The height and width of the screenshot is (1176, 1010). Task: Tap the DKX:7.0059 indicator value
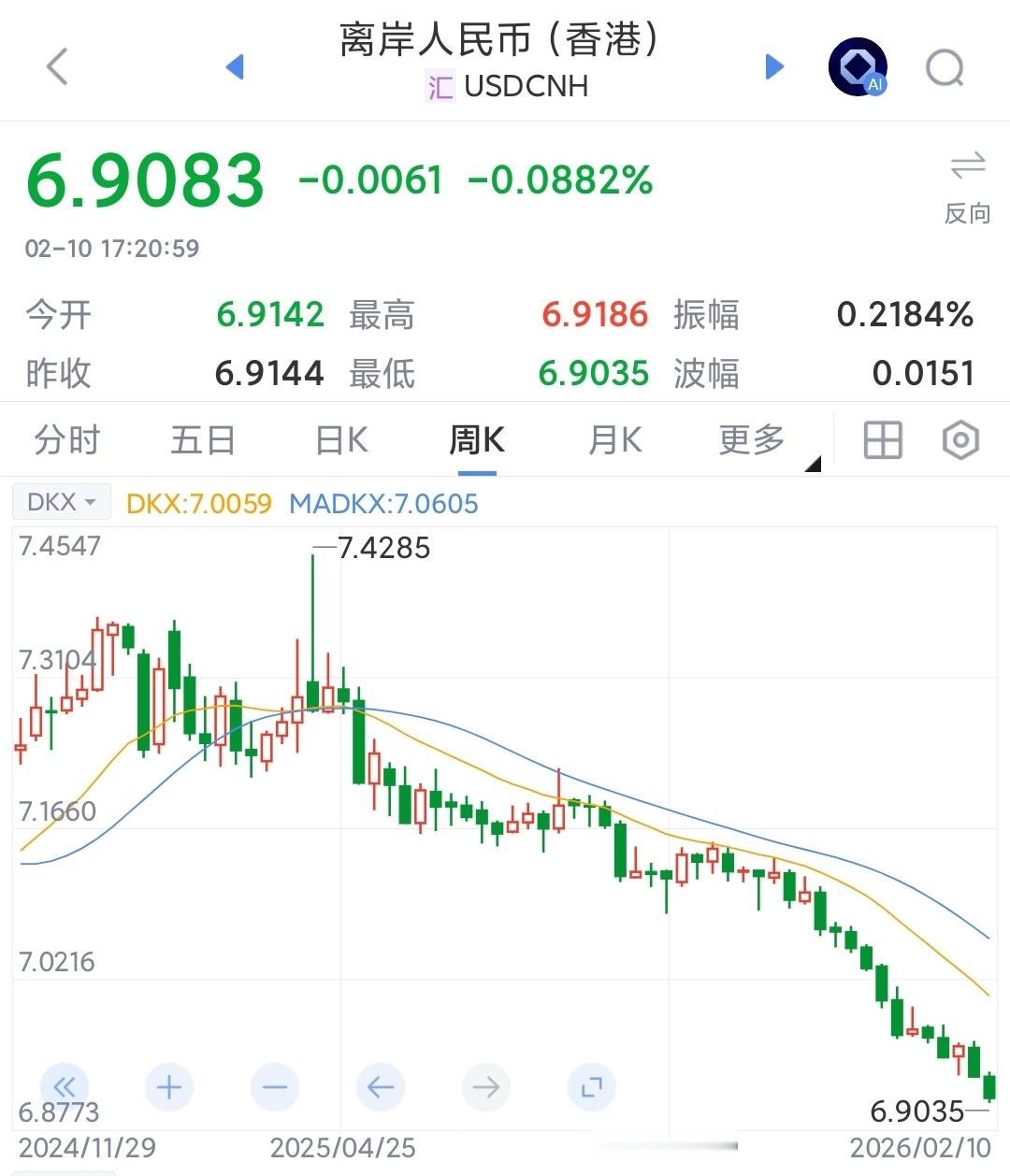(198, 503)
